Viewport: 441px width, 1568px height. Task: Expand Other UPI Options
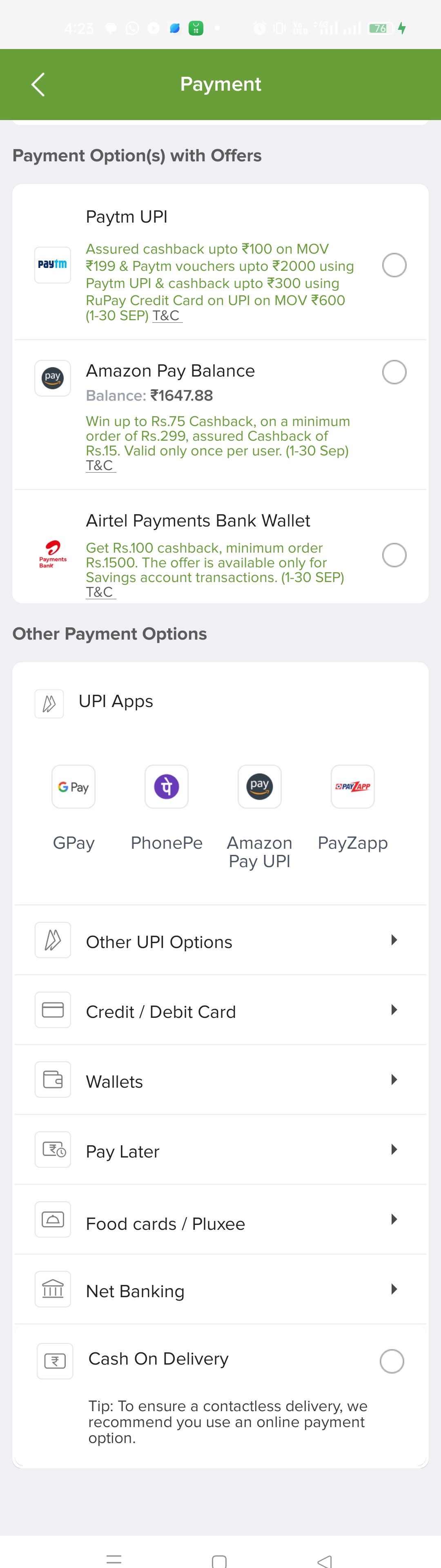[220, 941]
